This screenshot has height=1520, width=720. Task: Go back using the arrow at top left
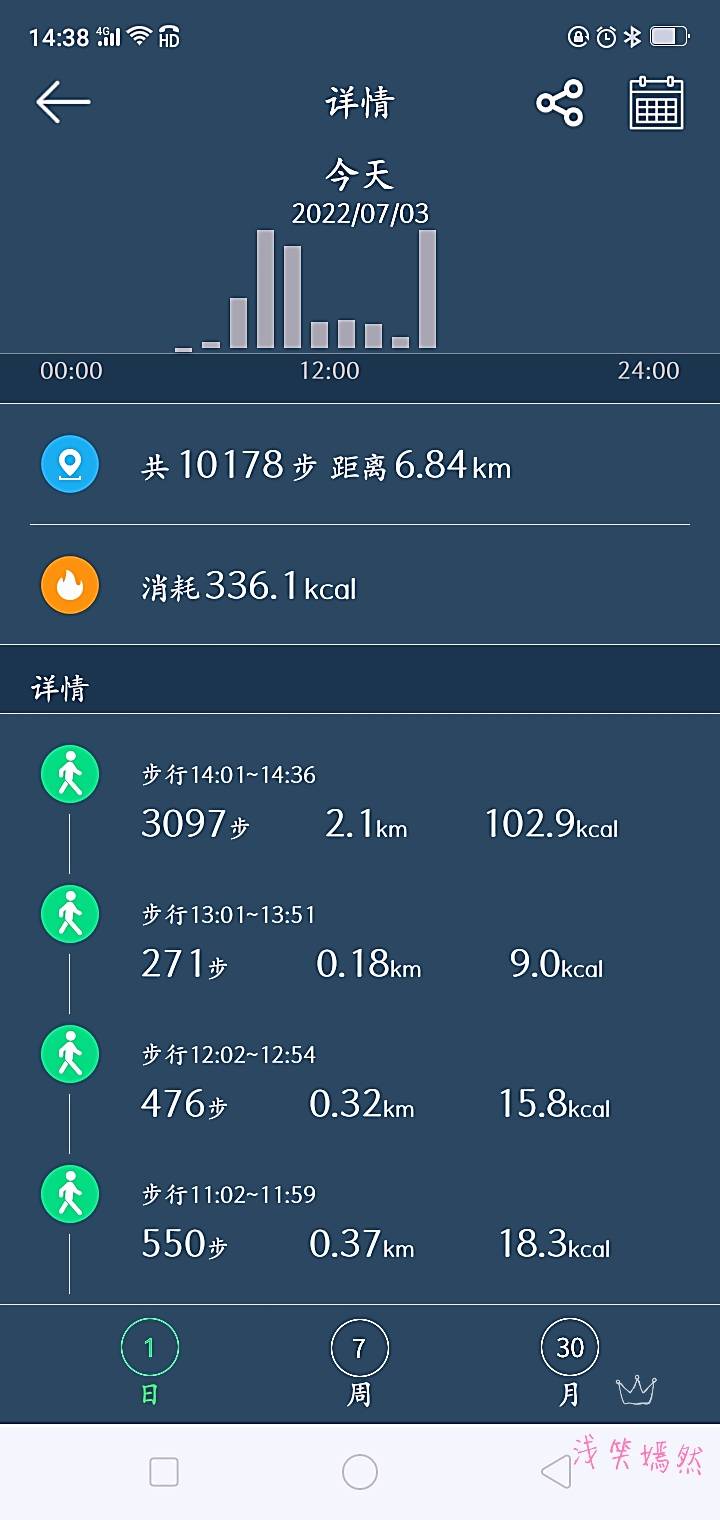pyautogui.click(x=62, y=100)
